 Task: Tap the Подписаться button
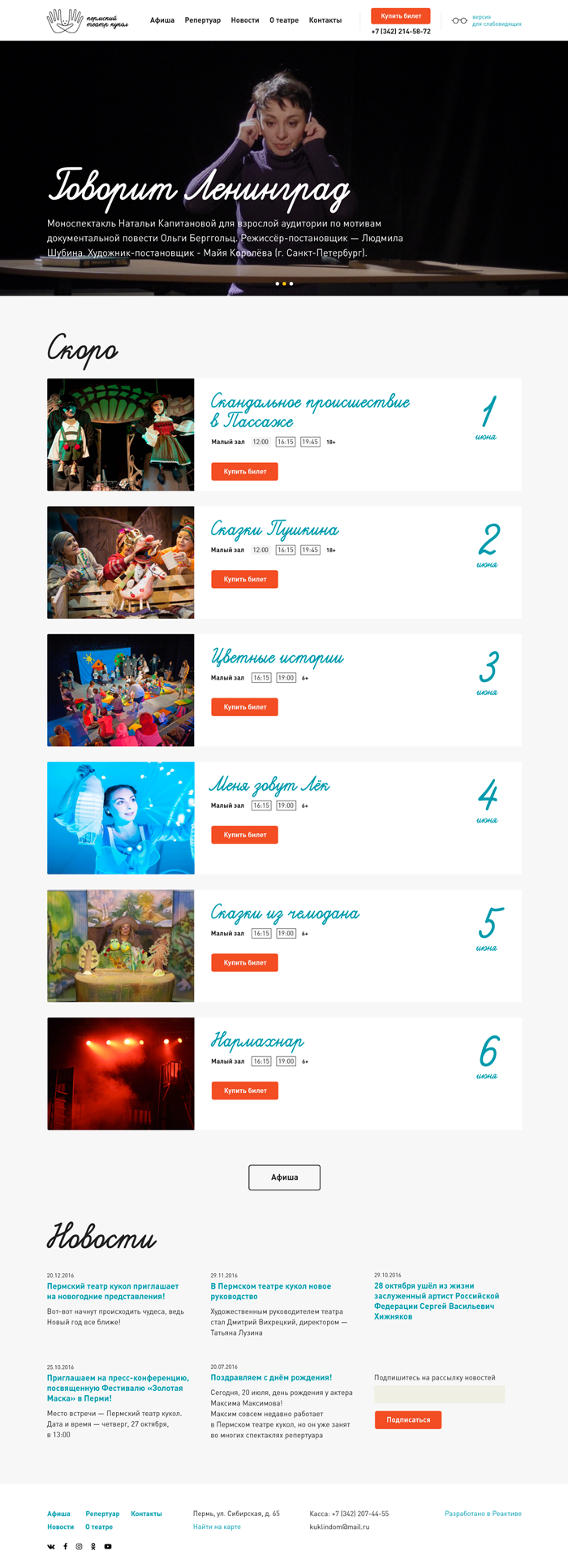pyautogui.click(x=408, y=1420)
